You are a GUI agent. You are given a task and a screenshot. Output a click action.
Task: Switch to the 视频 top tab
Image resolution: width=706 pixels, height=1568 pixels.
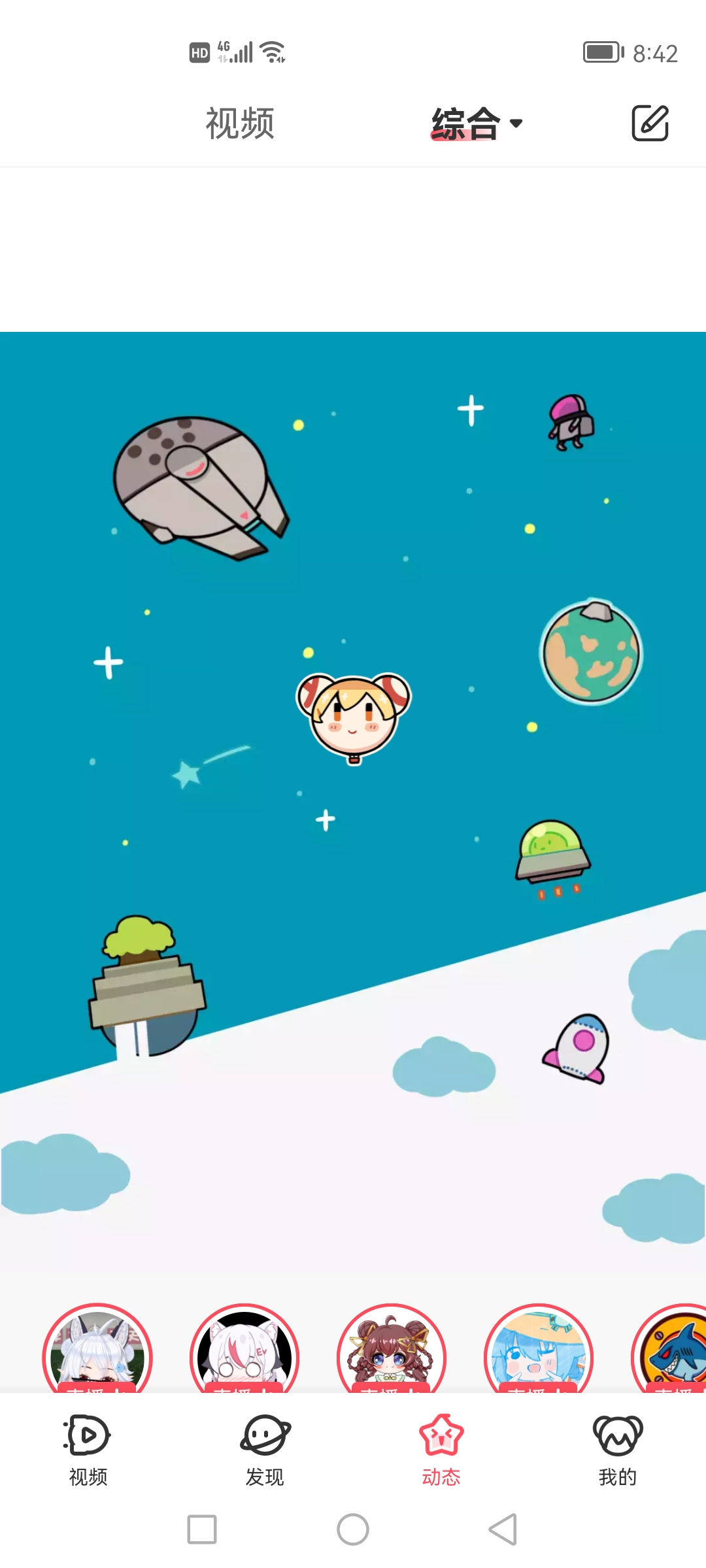240,123
